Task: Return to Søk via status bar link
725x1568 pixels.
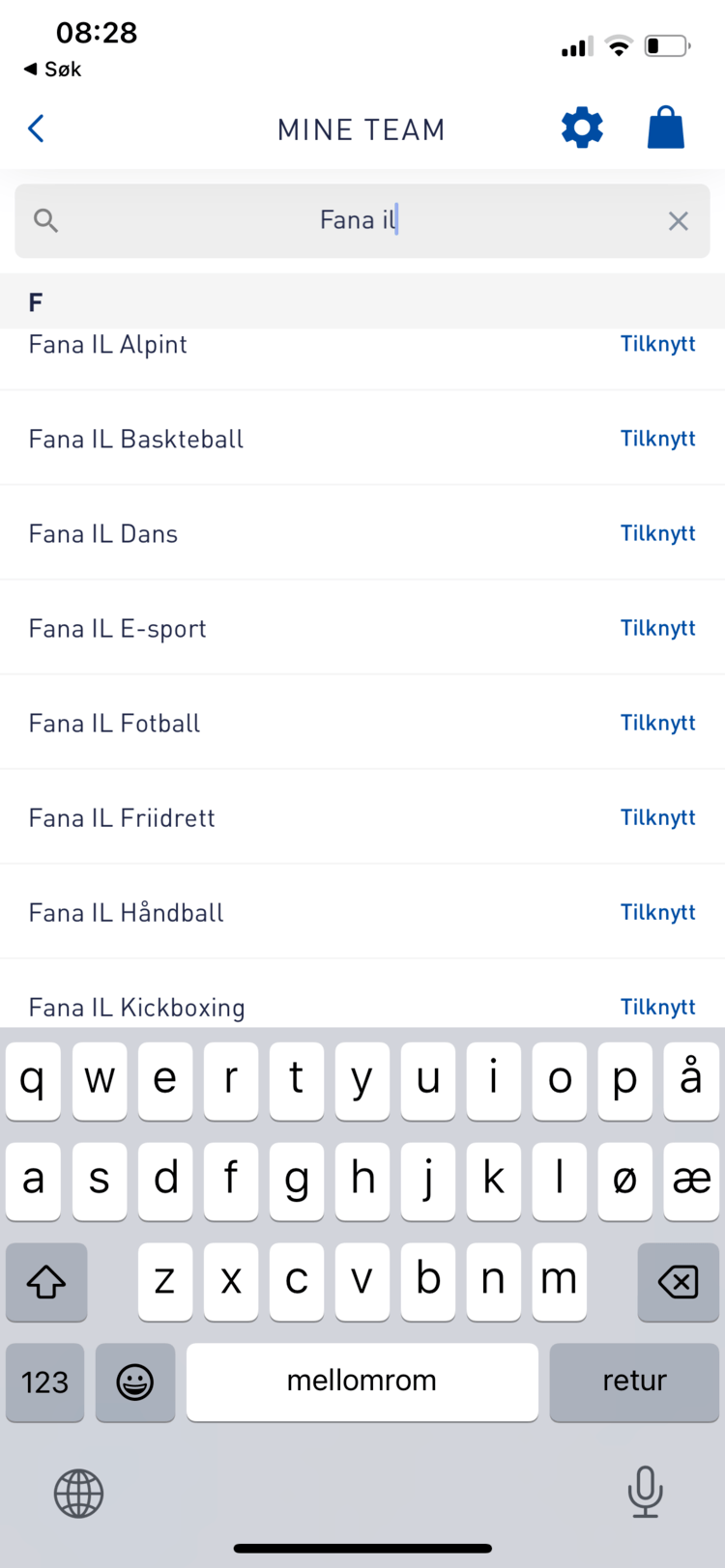Action: (x=52, y=70)
